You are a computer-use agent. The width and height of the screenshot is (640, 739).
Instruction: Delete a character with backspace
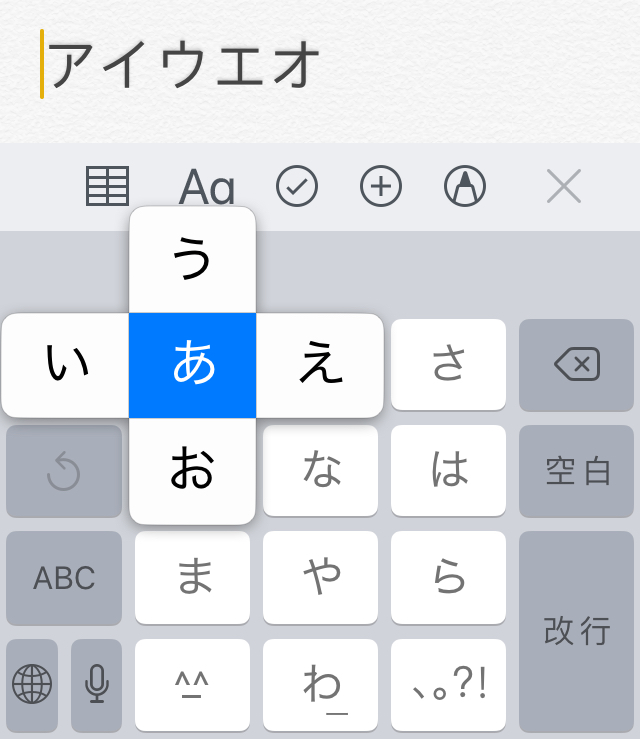576,365
